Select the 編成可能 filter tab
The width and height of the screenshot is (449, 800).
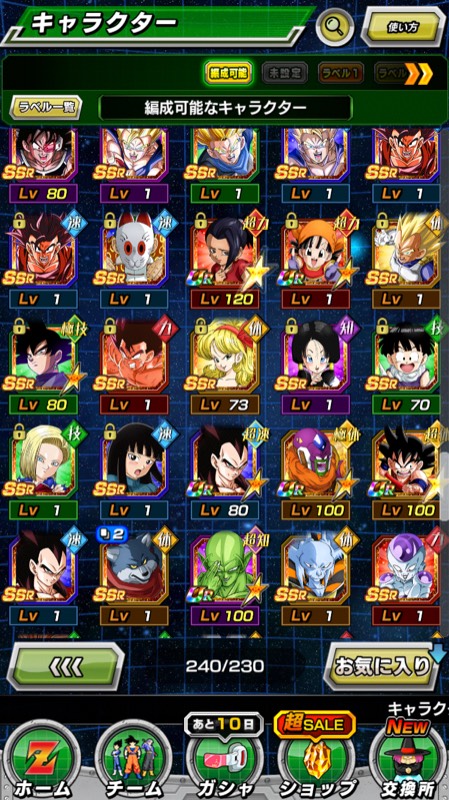229,73
